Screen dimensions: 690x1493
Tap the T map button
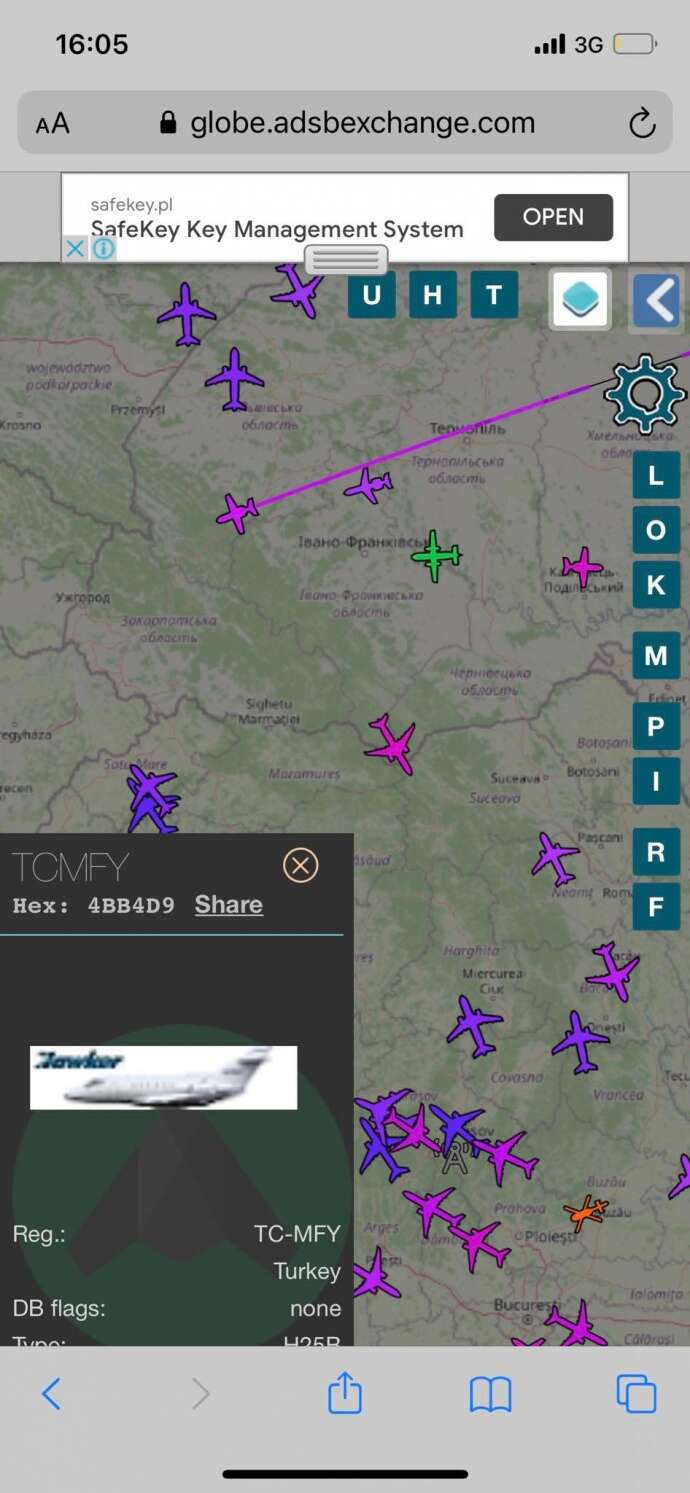pyautogui.click(x=493, y=295)
